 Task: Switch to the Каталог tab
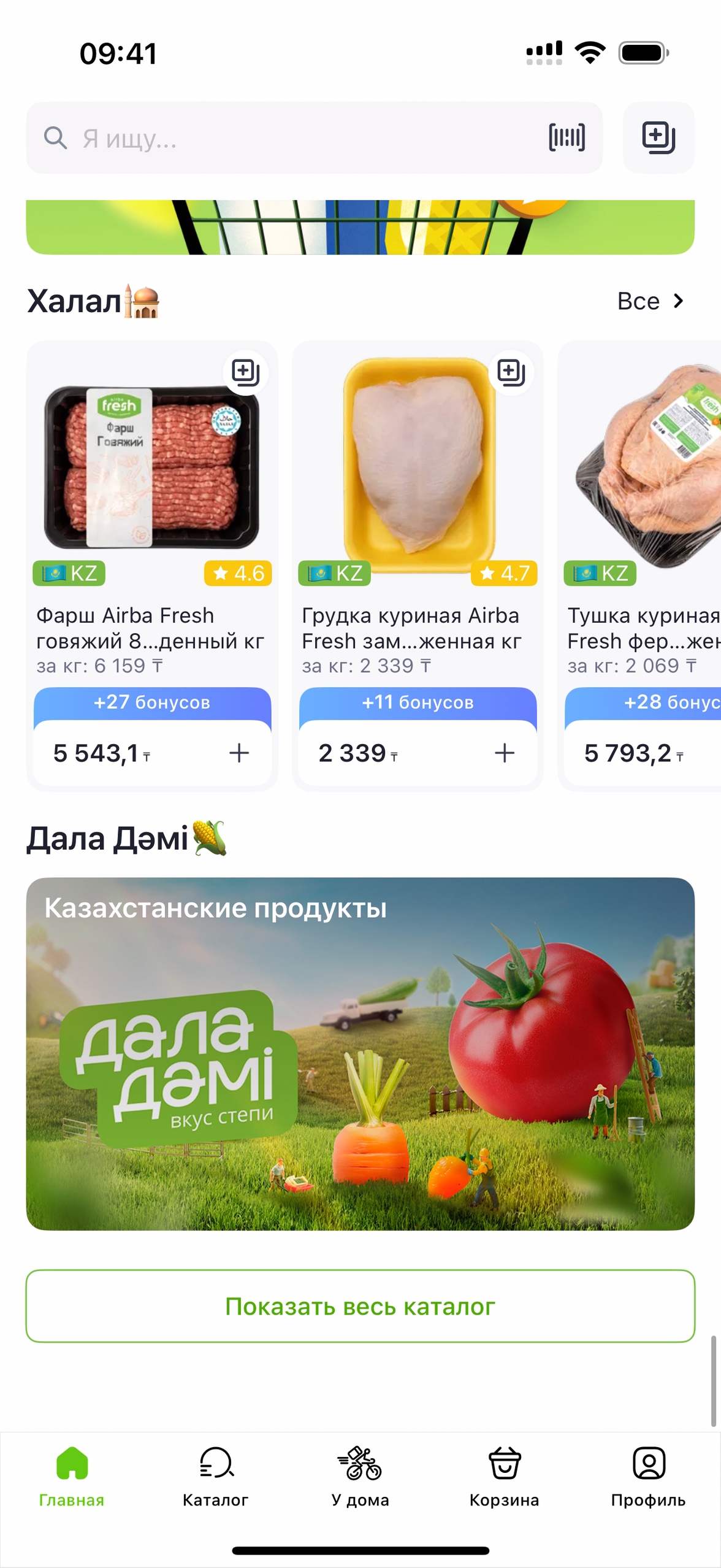(x=216, y=1476)
